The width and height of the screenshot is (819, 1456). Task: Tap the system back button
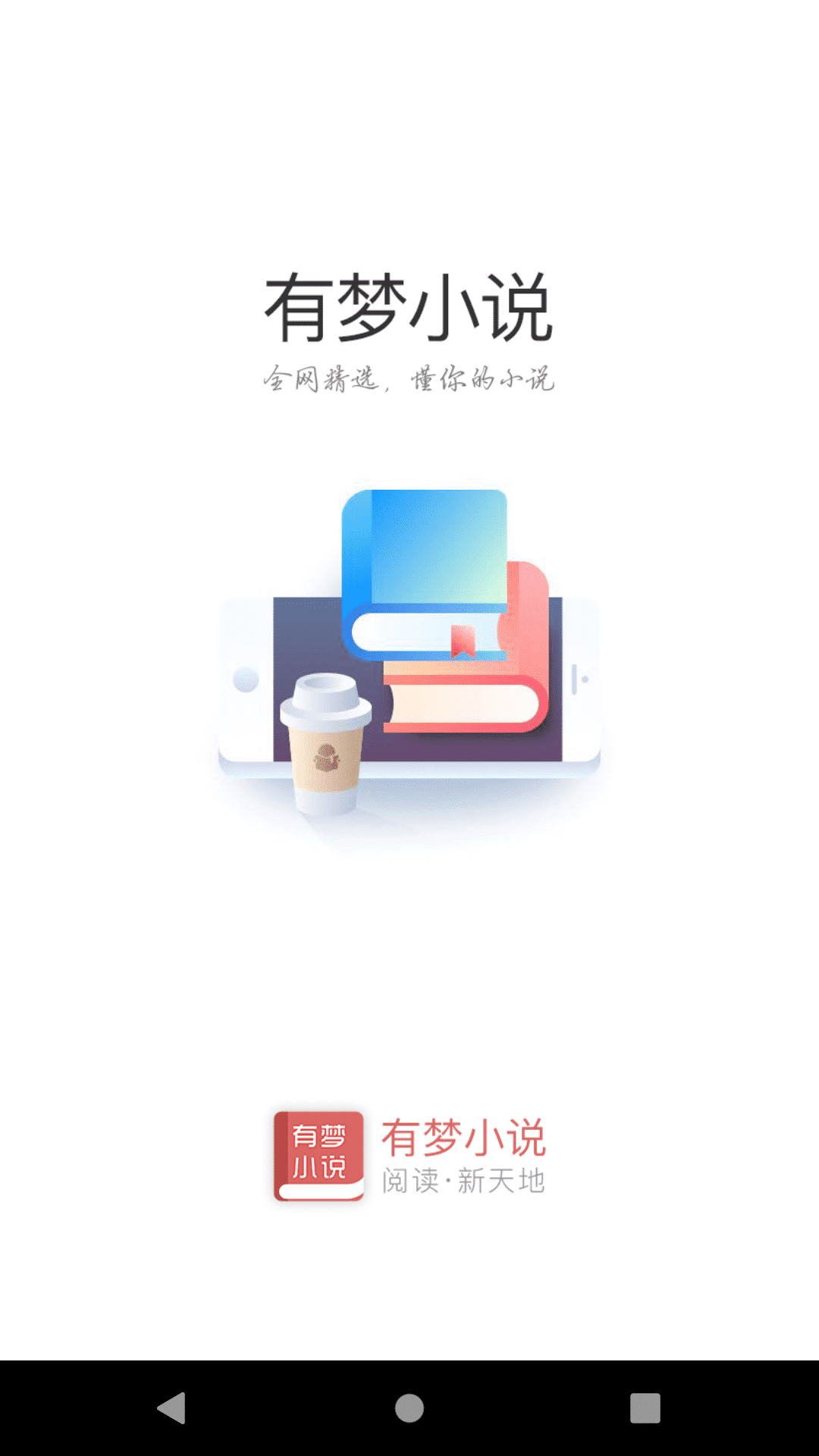172,1408
